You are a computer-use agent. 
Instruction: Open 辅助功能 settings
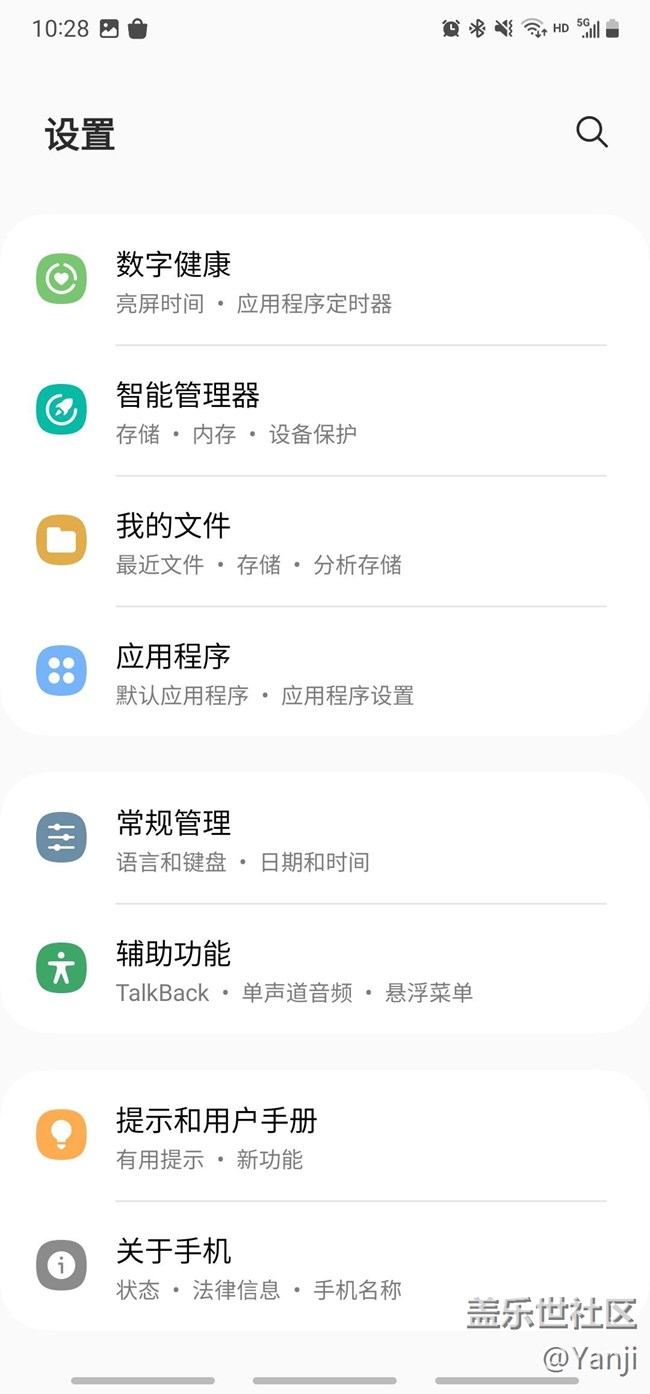[x=325, y=969]
